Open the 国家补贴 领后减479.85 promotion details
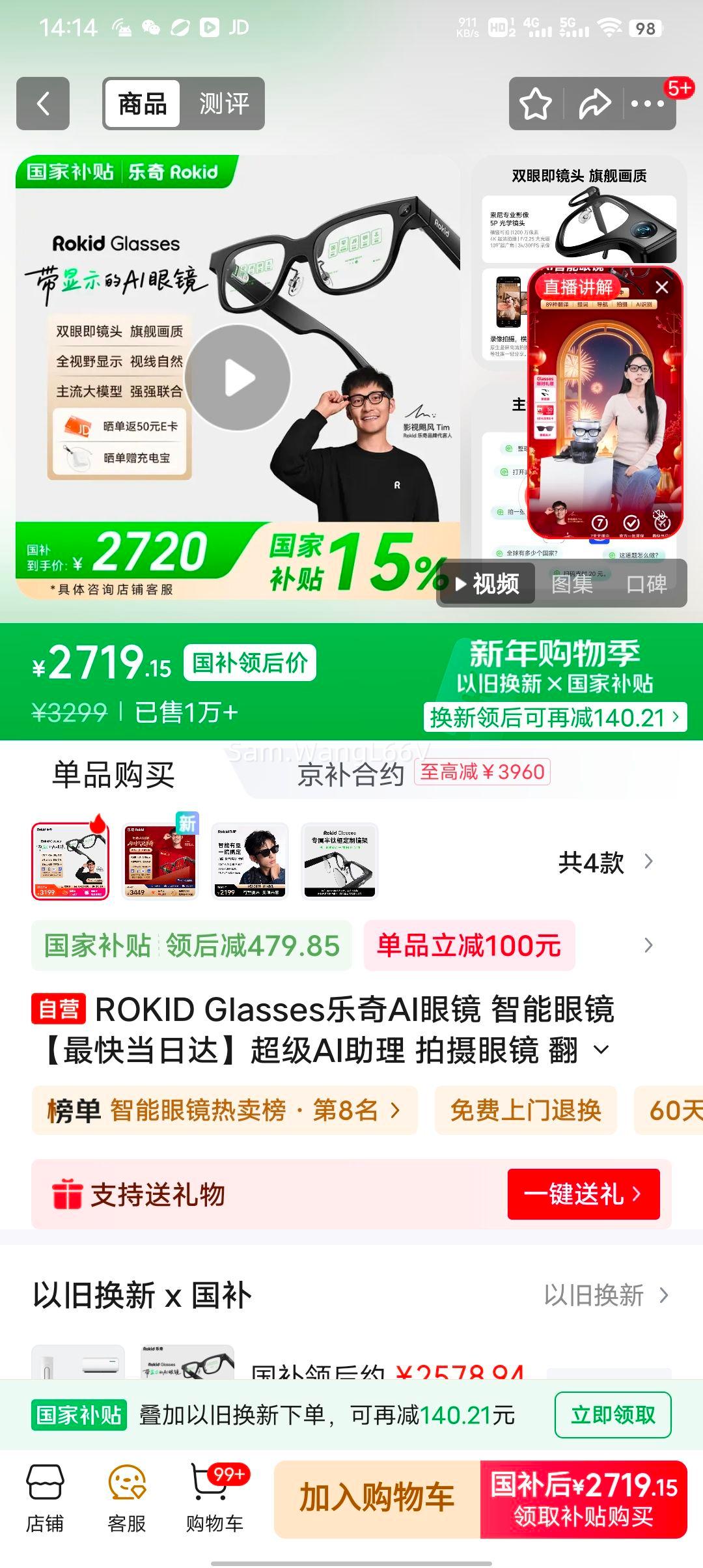 click(x=191, y=945)
